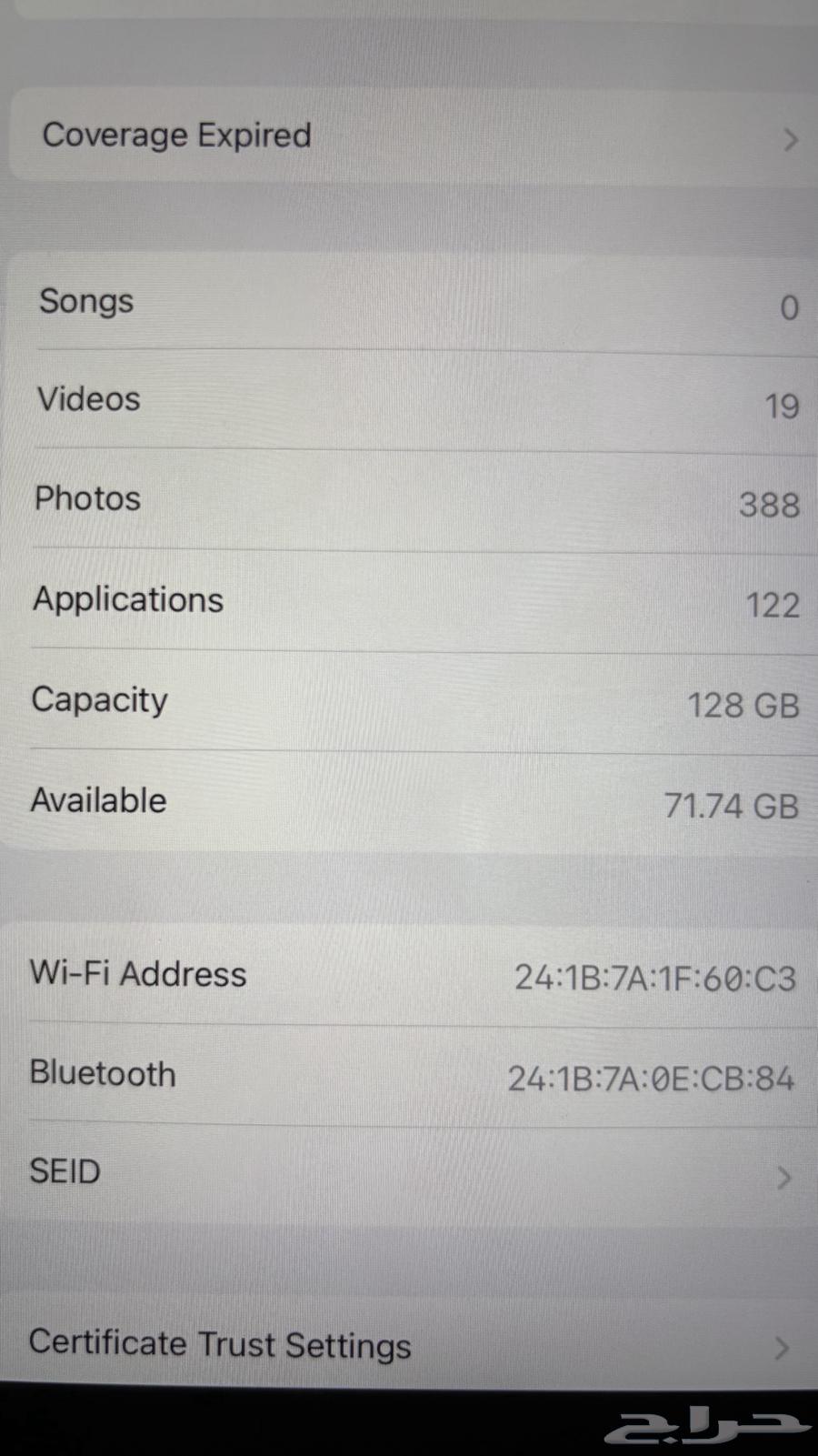818x1456 pixels.
Task: Select the Photos row
Action: click(x=409, y=501)
